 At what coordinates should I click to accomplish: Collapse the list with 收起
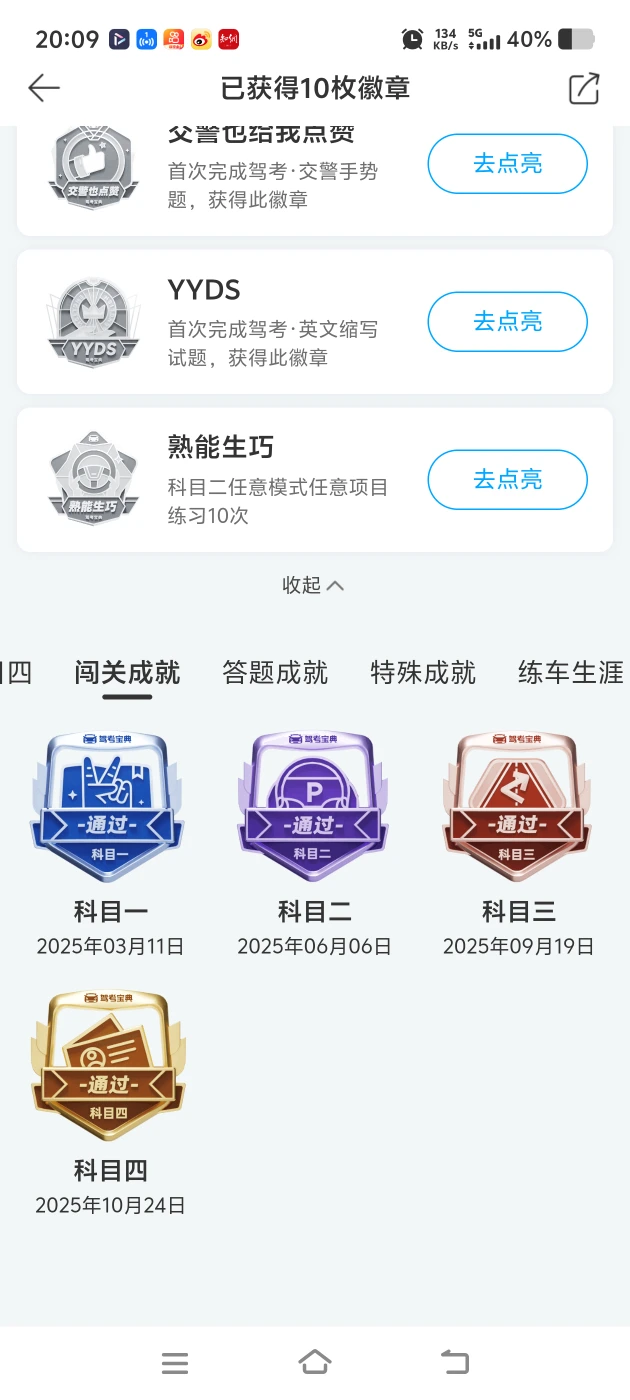[x=313, y=586]
